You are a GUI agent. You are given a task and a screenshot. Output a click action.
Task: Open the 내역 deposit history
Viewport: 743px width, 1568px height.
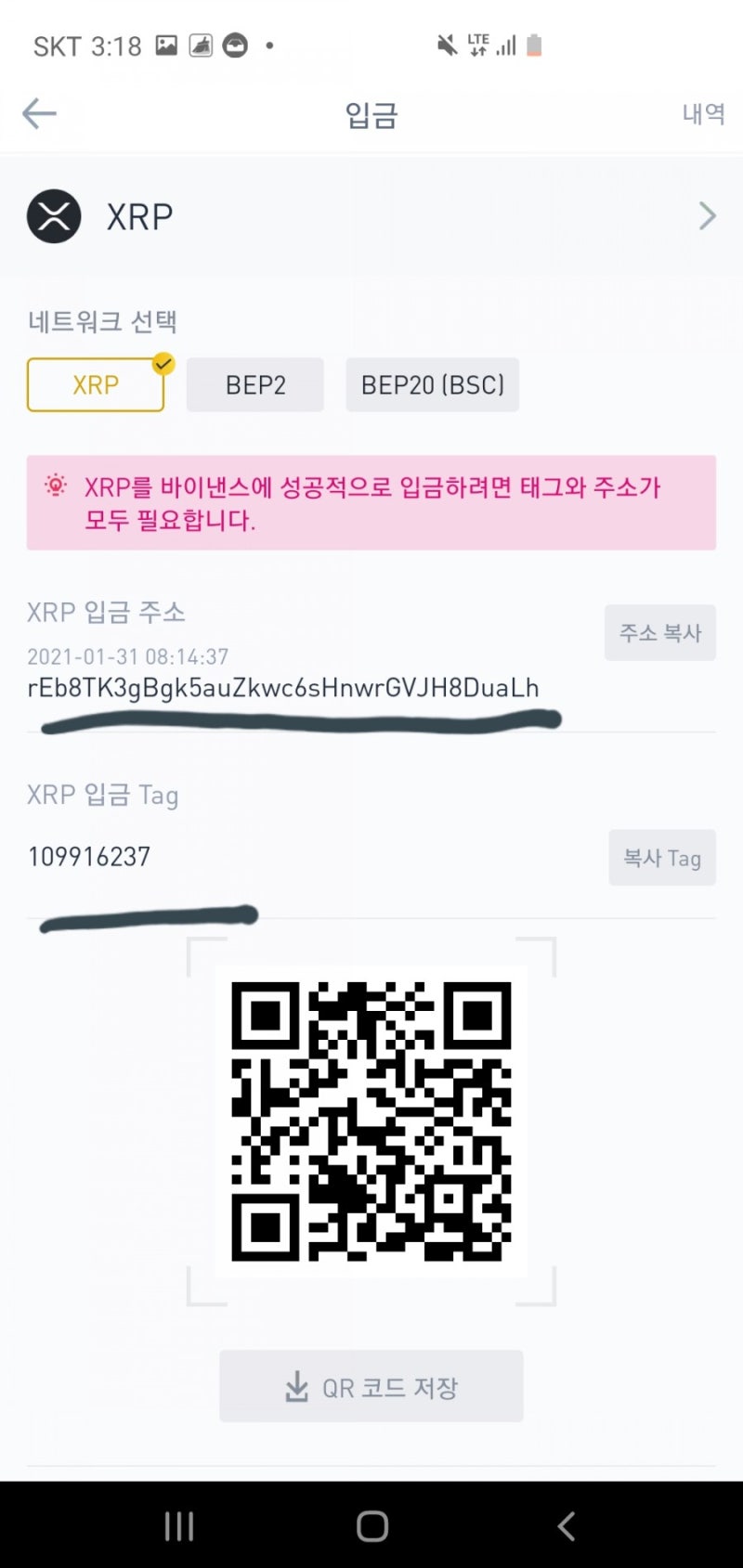tap(703, 113)
